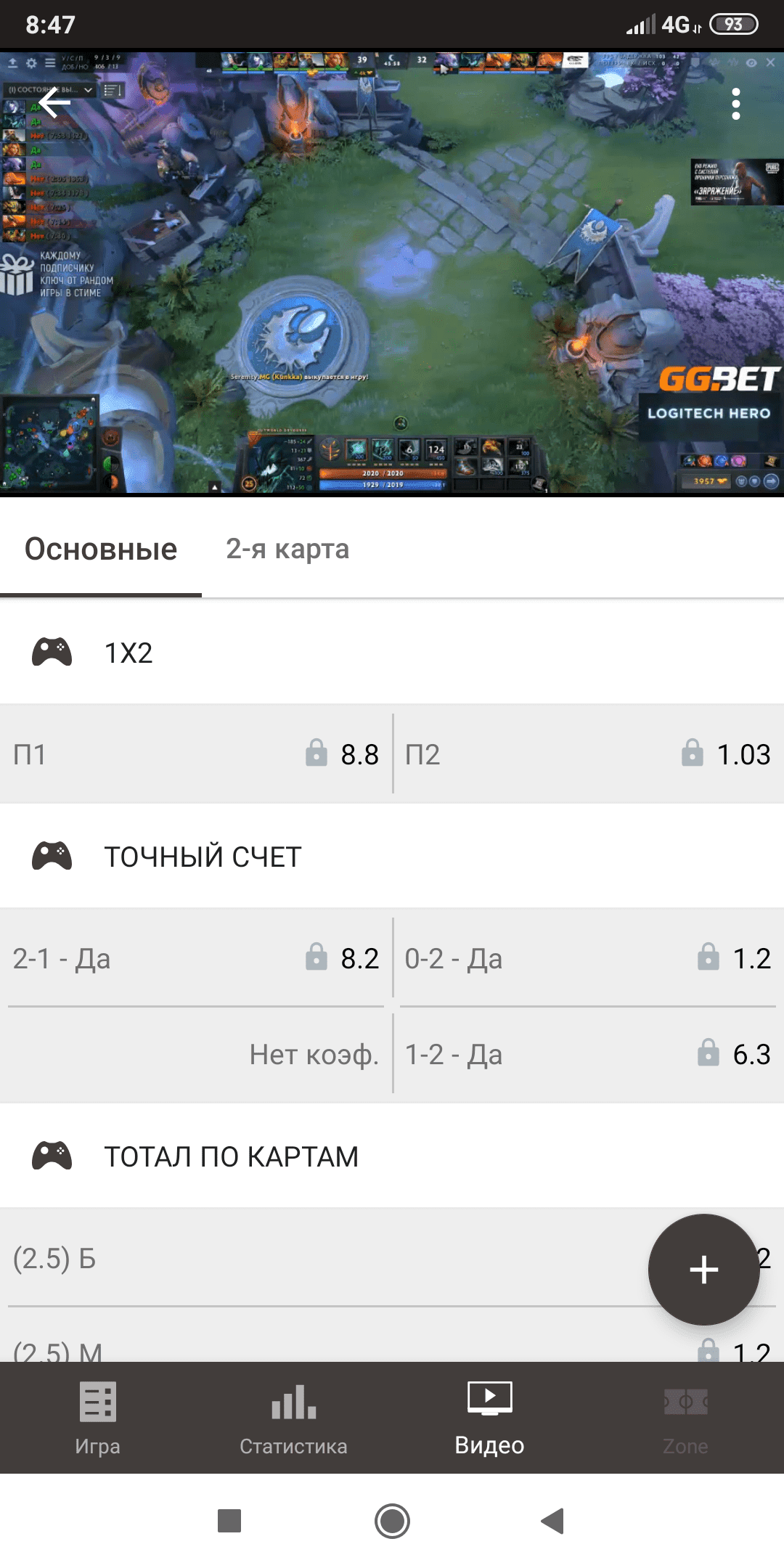Open the three-dot overflow menu
The height and width of the screenshot is (1568, 784).
[735, 104]
